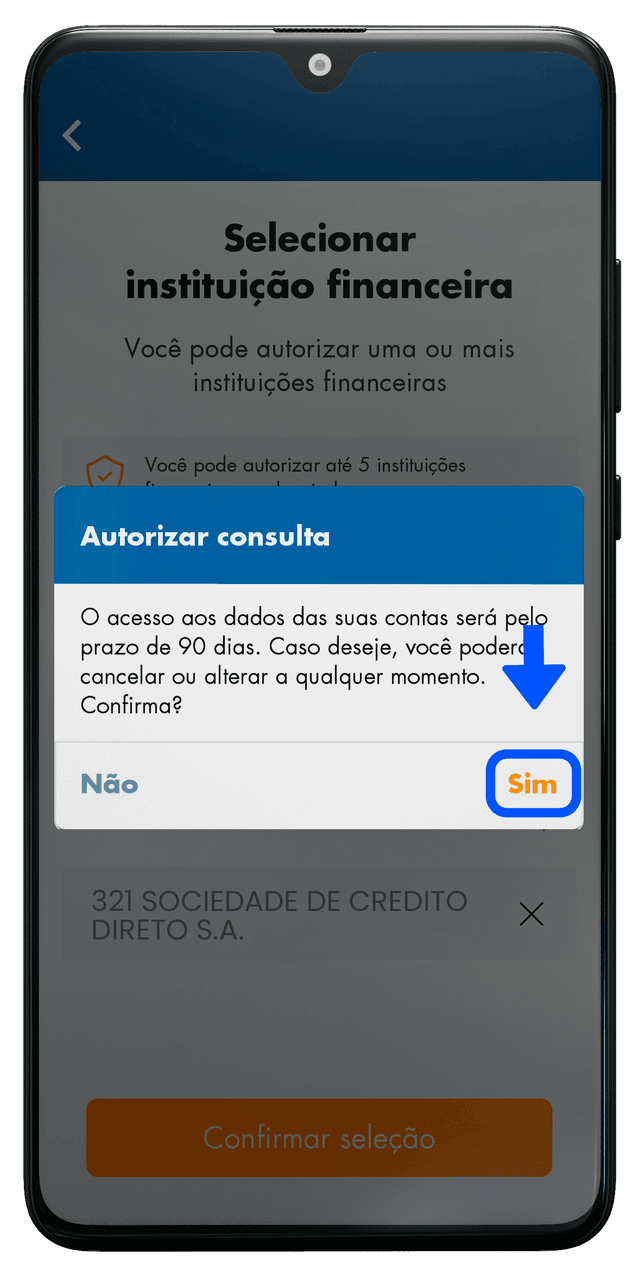Go back using the top arrow
Screen dimensions: 640x1272
point(72,135)
